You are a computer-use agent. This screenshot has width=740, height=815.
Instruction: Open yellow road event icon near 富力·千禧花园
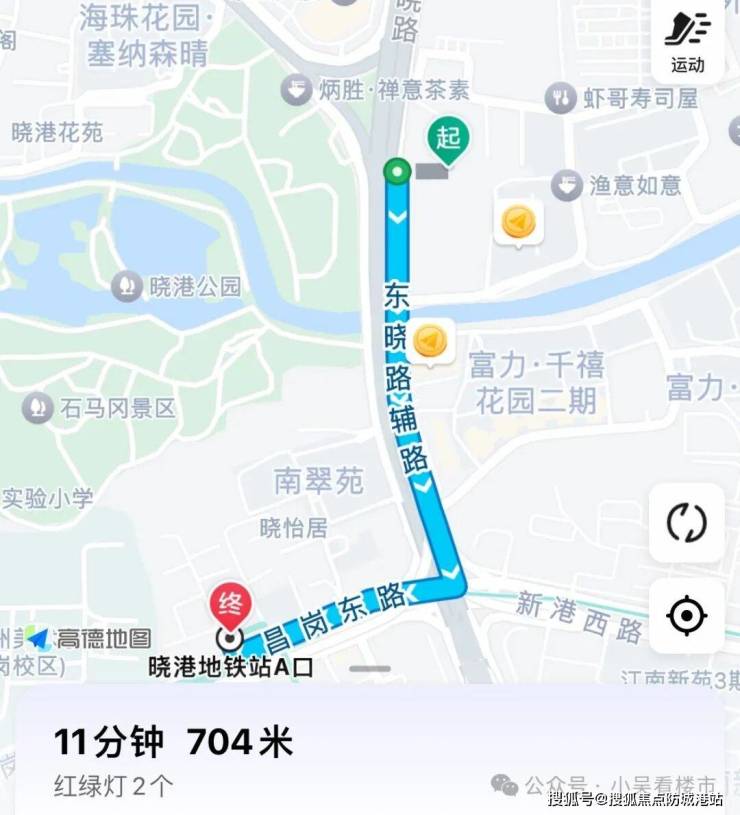(431, 342)
